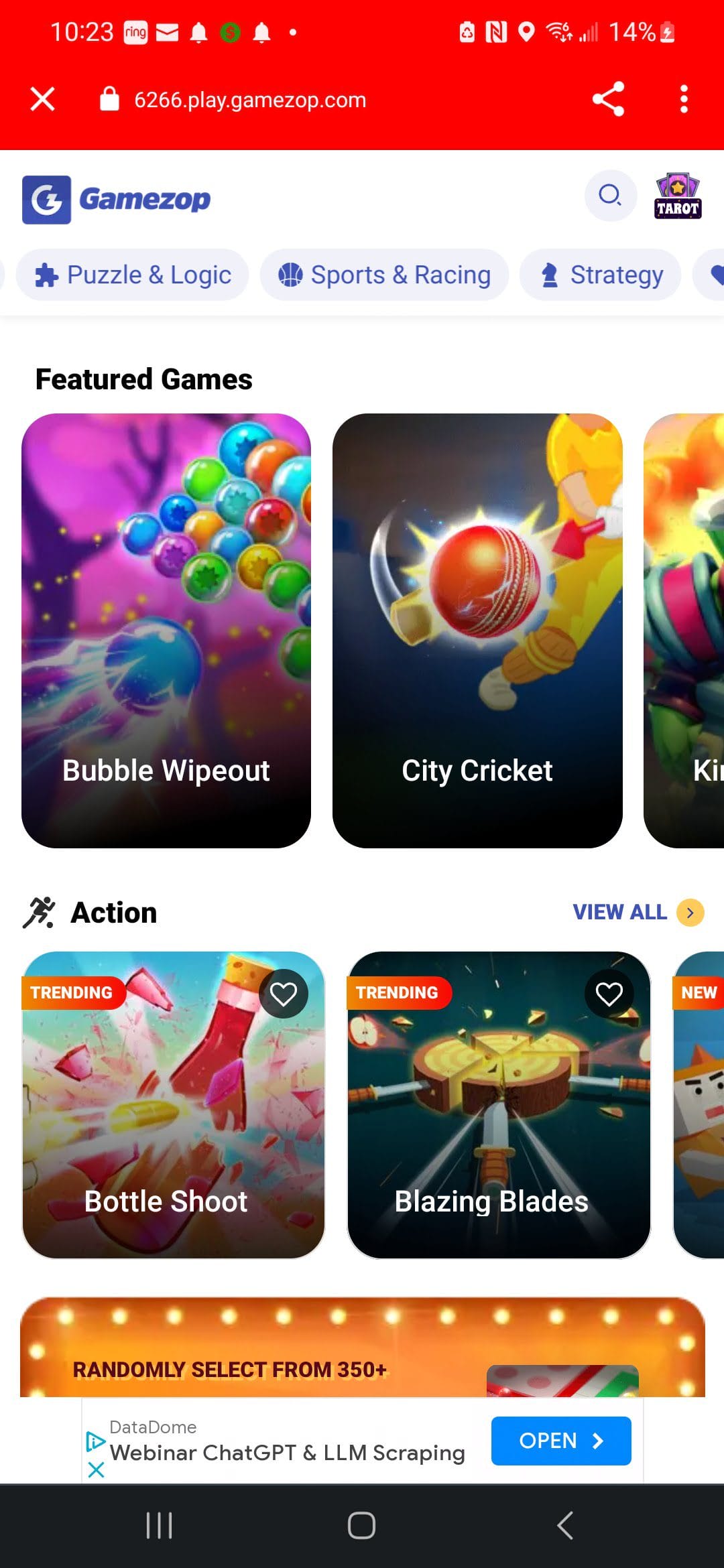
Task: Open the Bottle Shoot game
Action: coord(173,1105)
